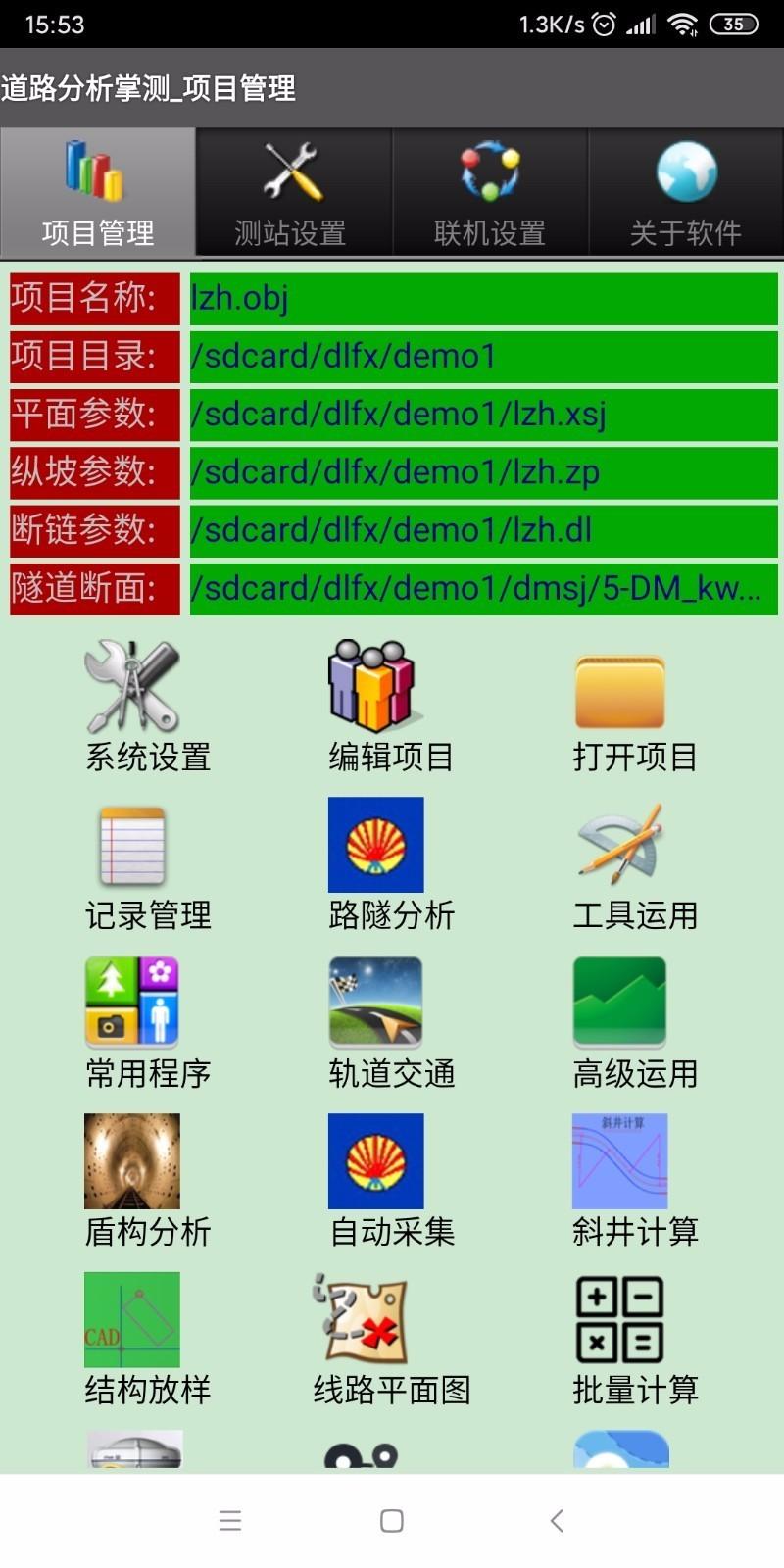Open 斜井计算 (Inclined Shaft Calculation)
Viewport: 784px width, 1568px height.
pyautogui.click(x=619, y=1161)
